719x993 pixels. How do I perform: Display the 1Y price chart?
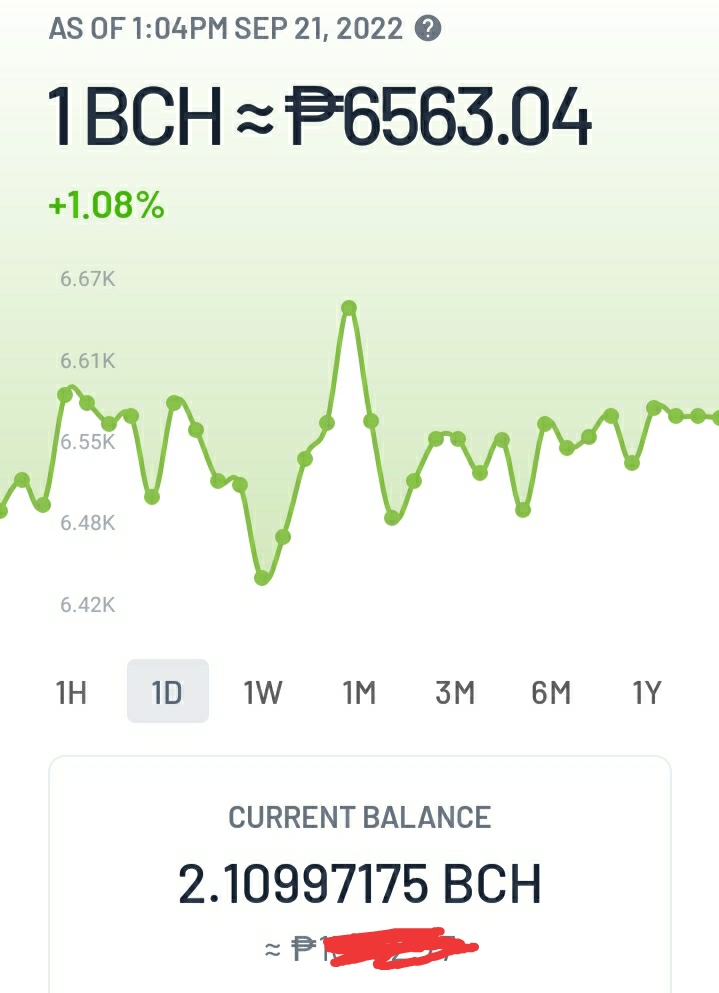[x=647, y=692]
